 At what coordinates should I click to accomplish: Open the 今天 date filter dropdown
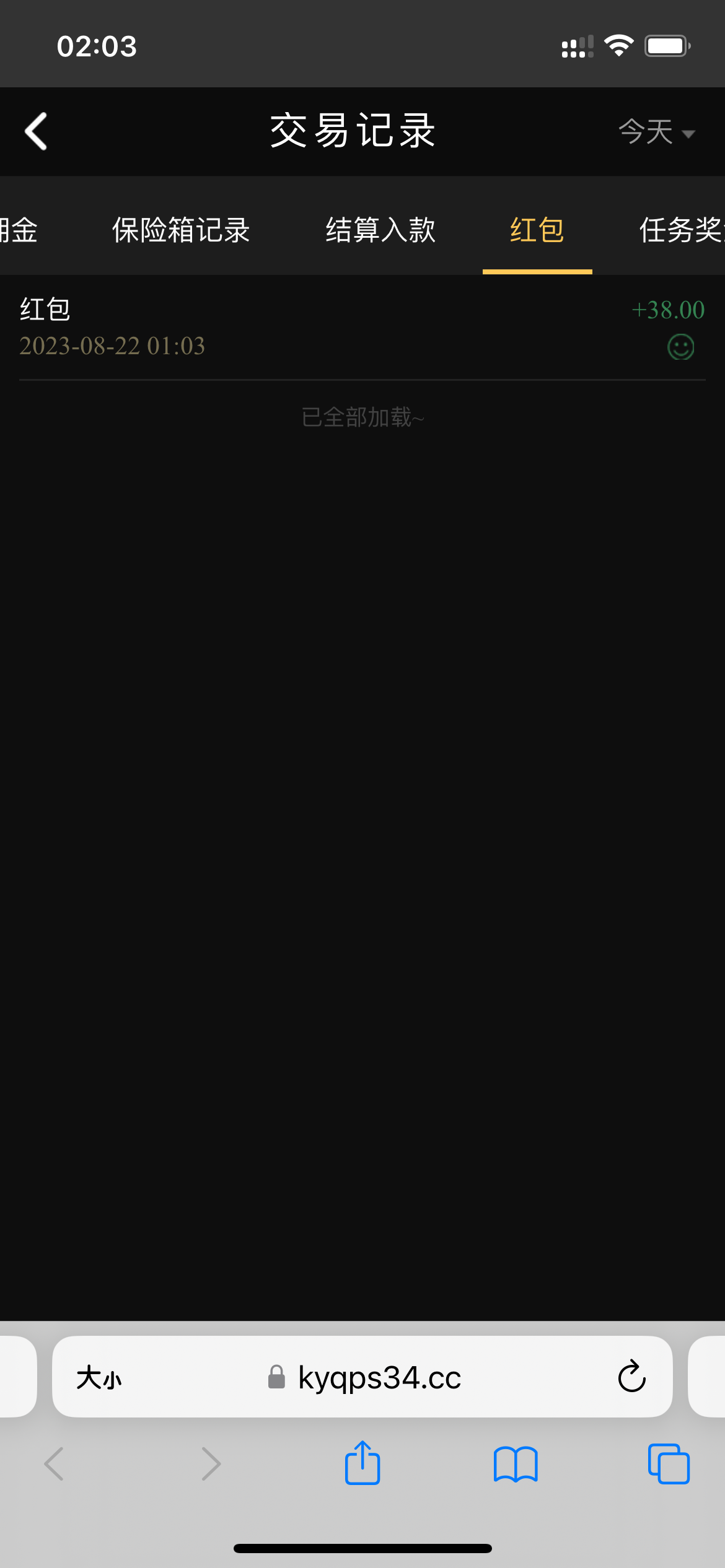656,132
